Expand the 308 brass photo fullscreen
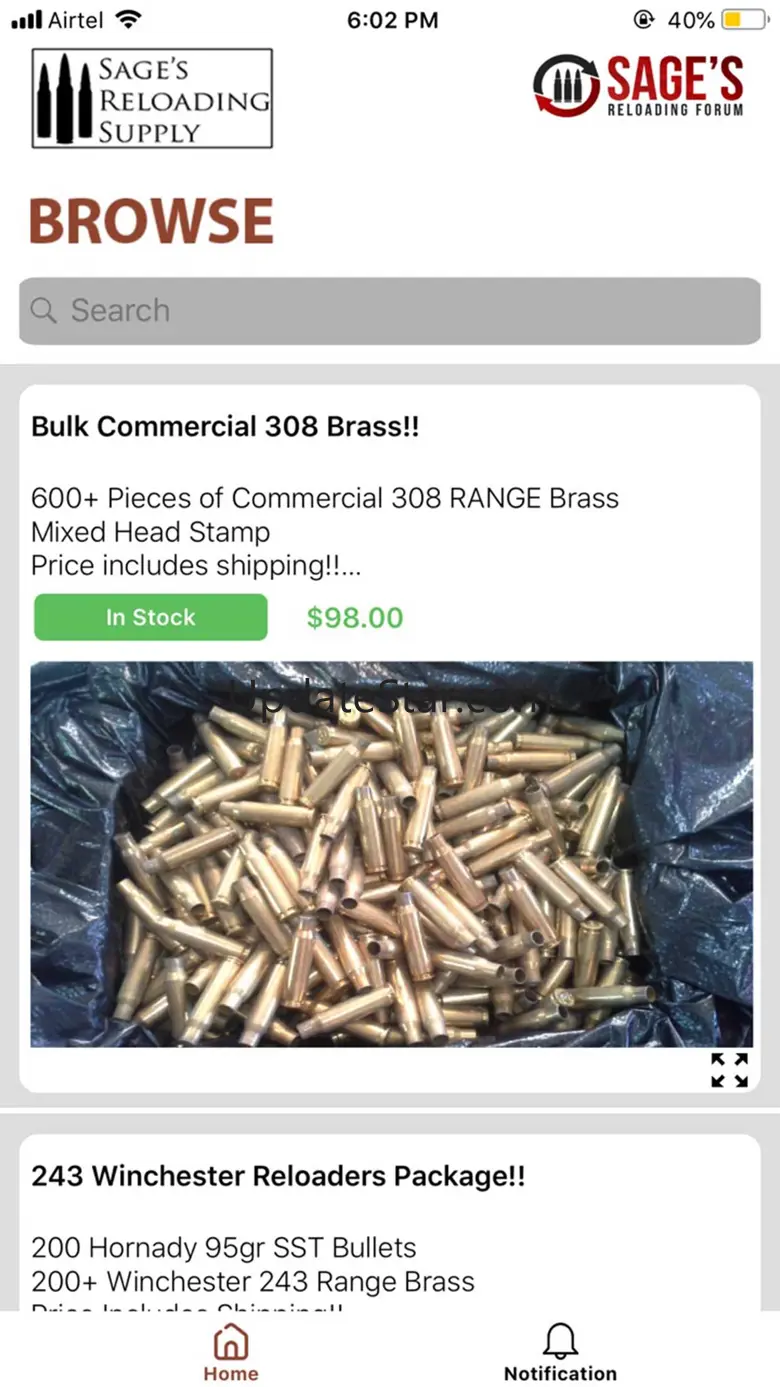 [x=729, y=1069]
